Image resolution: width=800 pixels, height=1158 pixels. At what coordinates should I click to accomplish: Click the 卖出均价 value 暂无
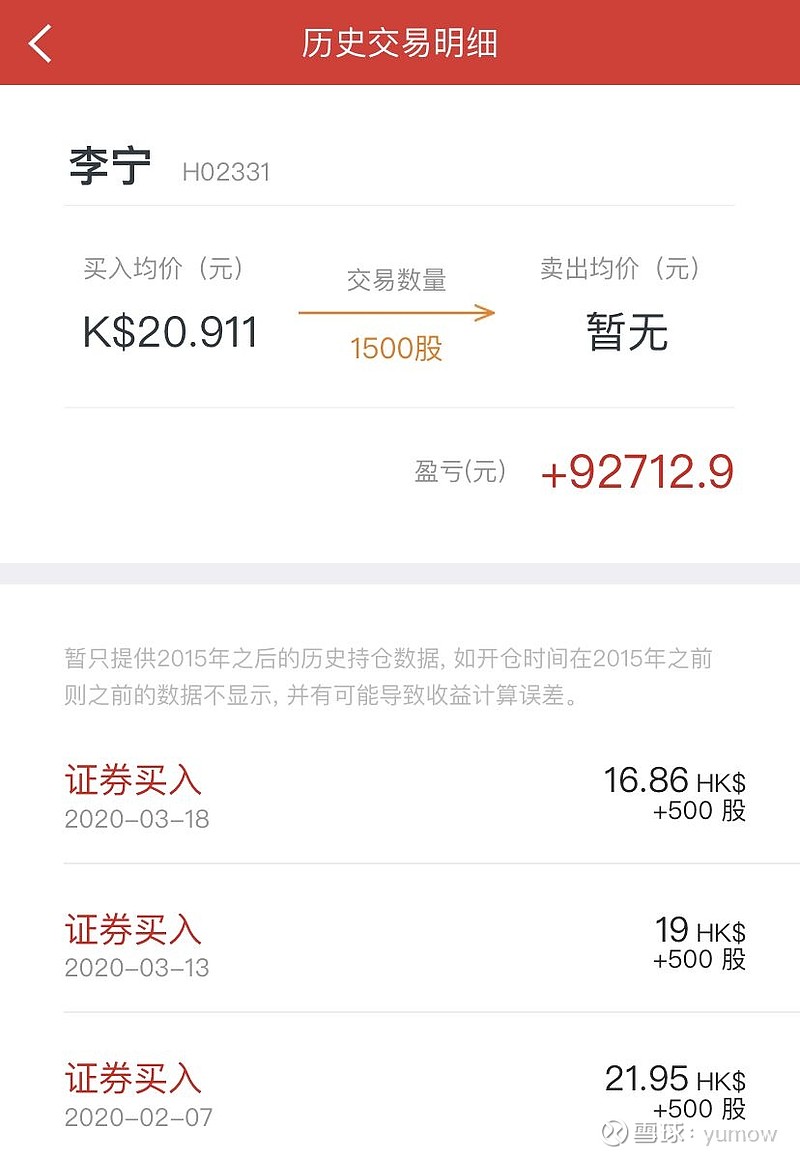(625, 333)
